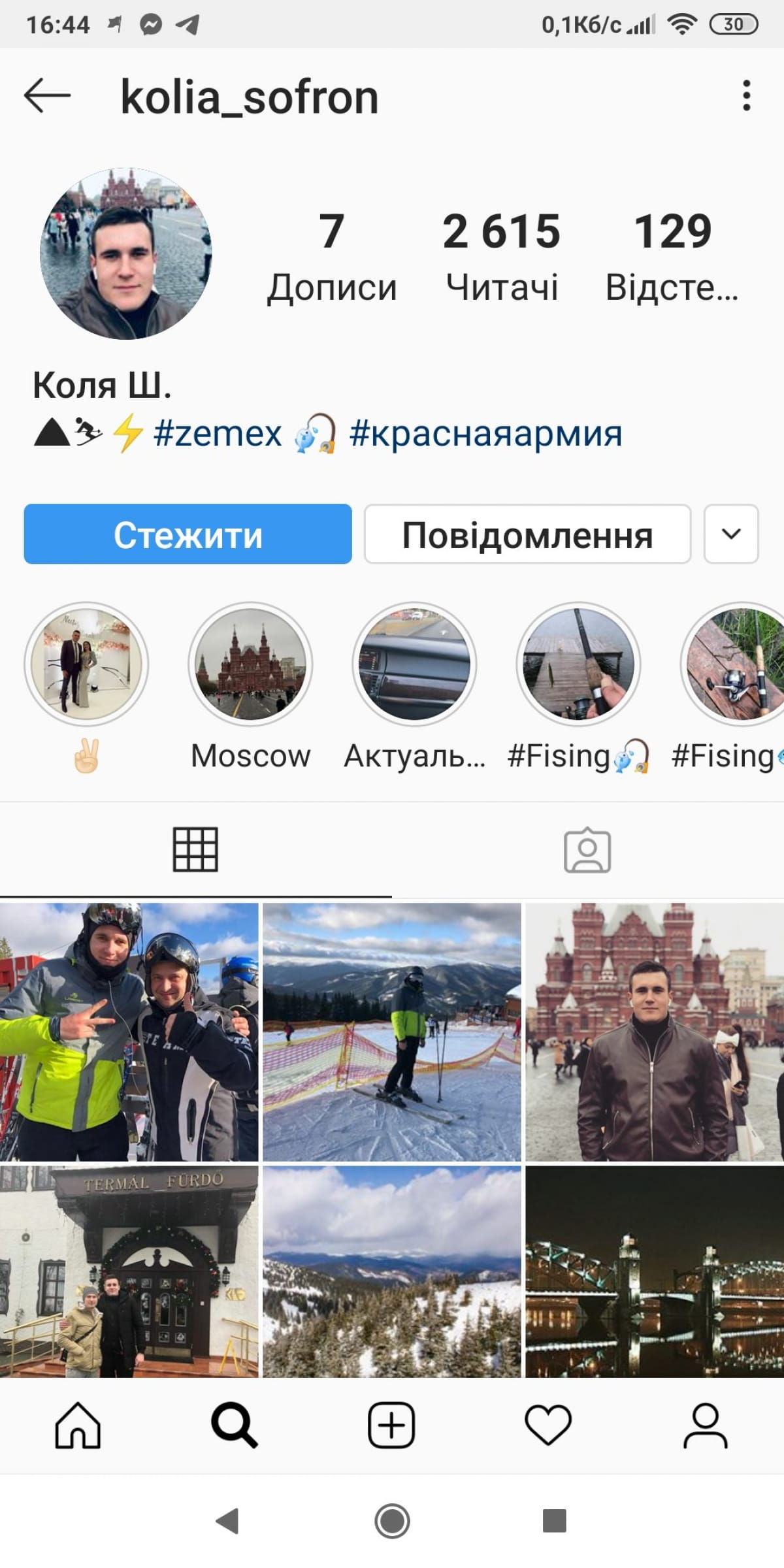Expand suggested accounts dropdown arrow
This screenshot has height=1568, width=784.
(731, 534)
